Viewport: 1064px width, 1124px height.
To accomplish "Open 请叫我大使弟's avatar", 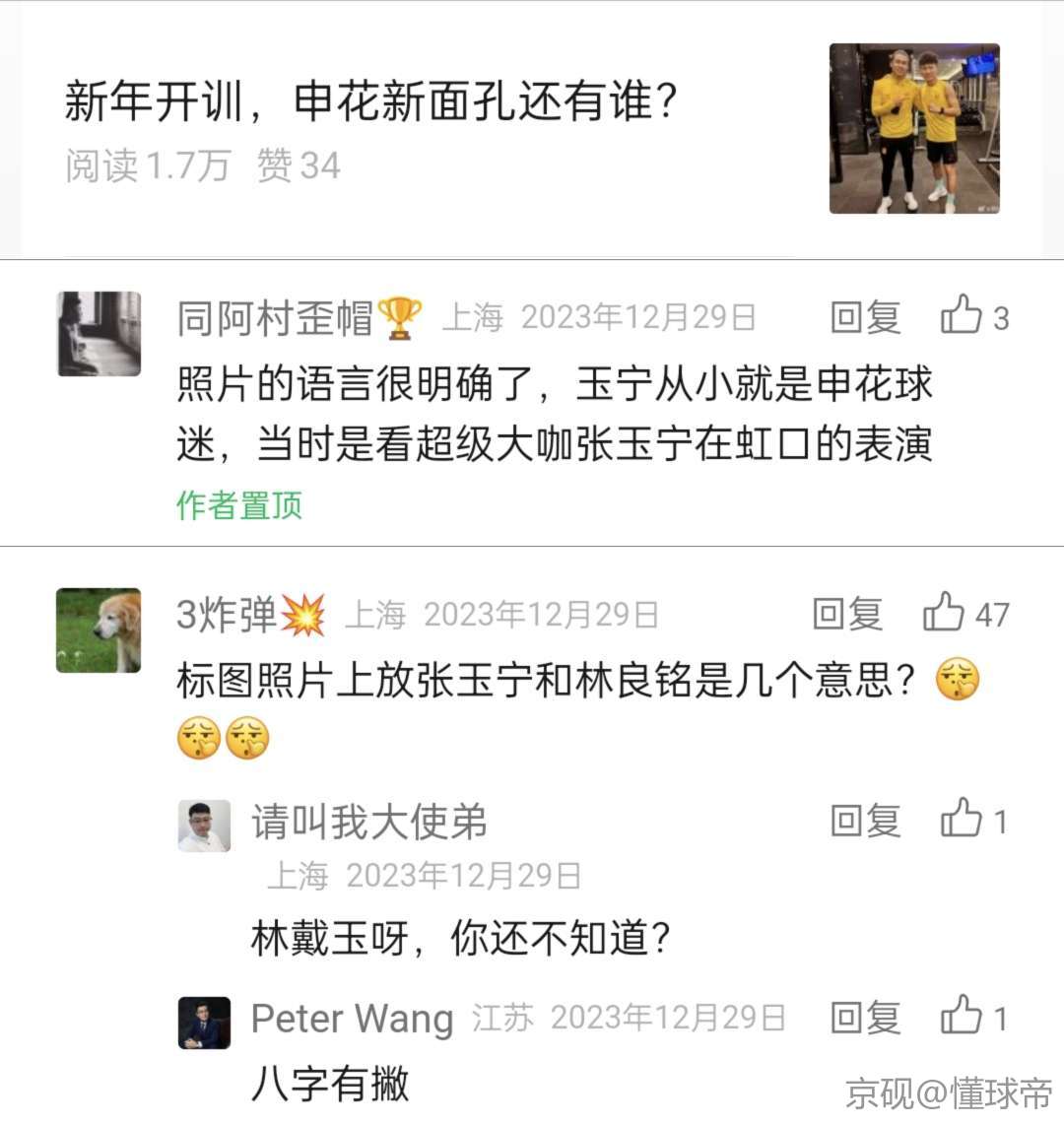I will click(204, 826).
